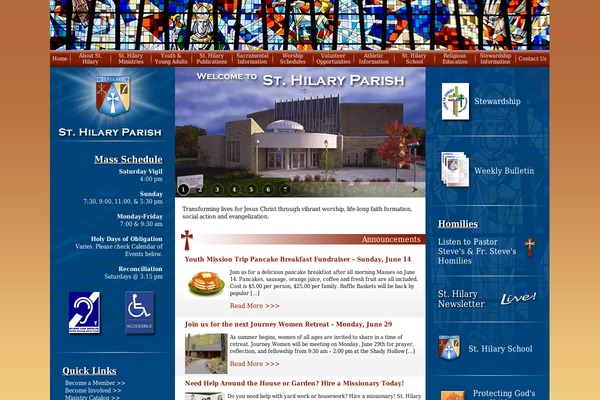Open Athletic Information
The width and height of the screenshot is (600, 400).
tap(374, 59)
